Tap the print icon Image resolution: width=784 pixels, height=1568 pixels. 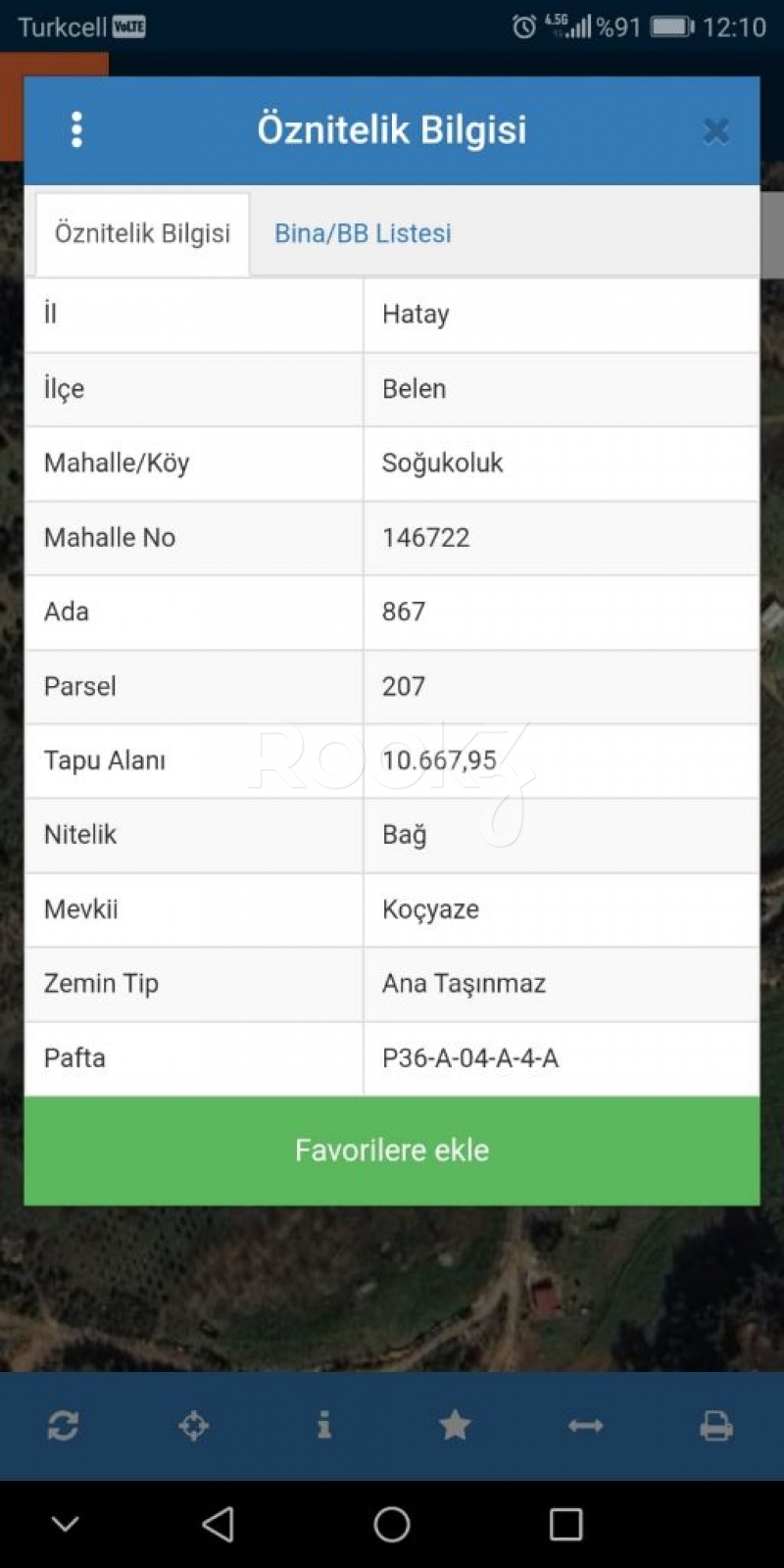(x=716, y=1426)
